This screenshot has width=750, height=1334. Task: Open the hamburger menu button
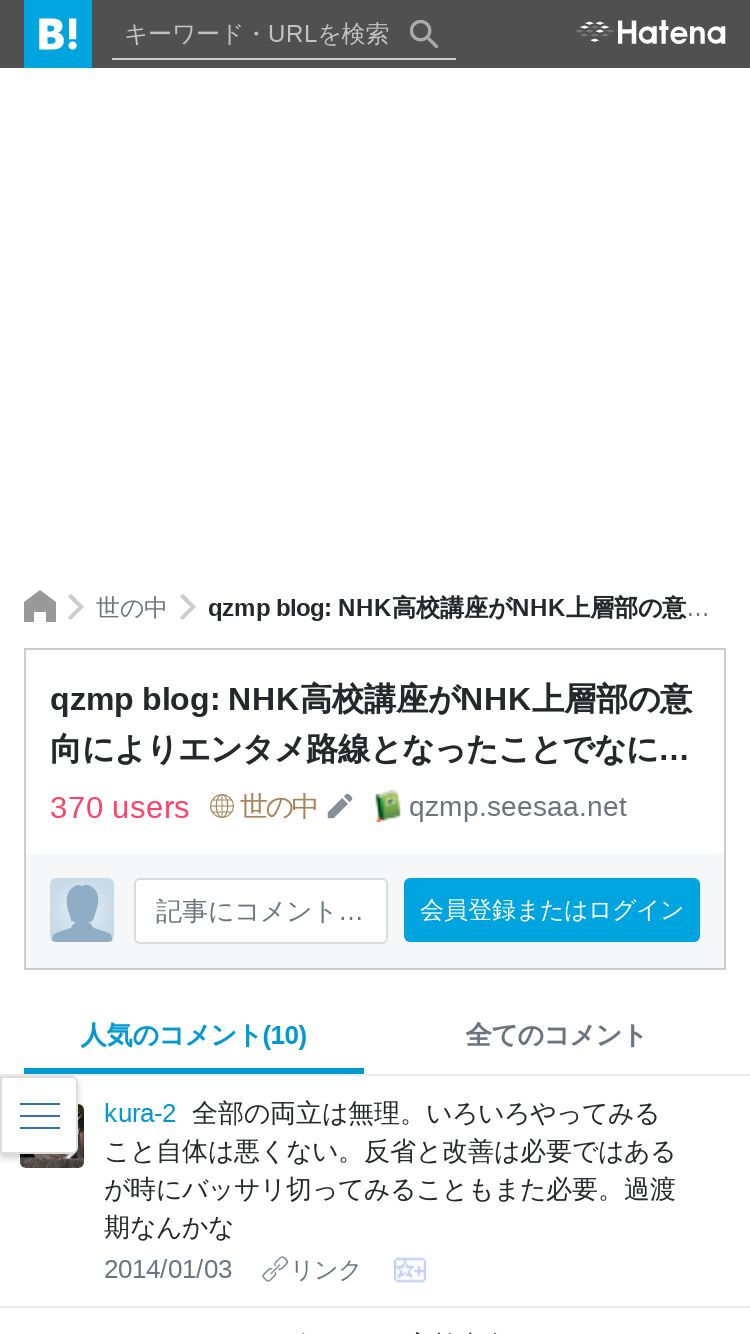point(40,1115)
